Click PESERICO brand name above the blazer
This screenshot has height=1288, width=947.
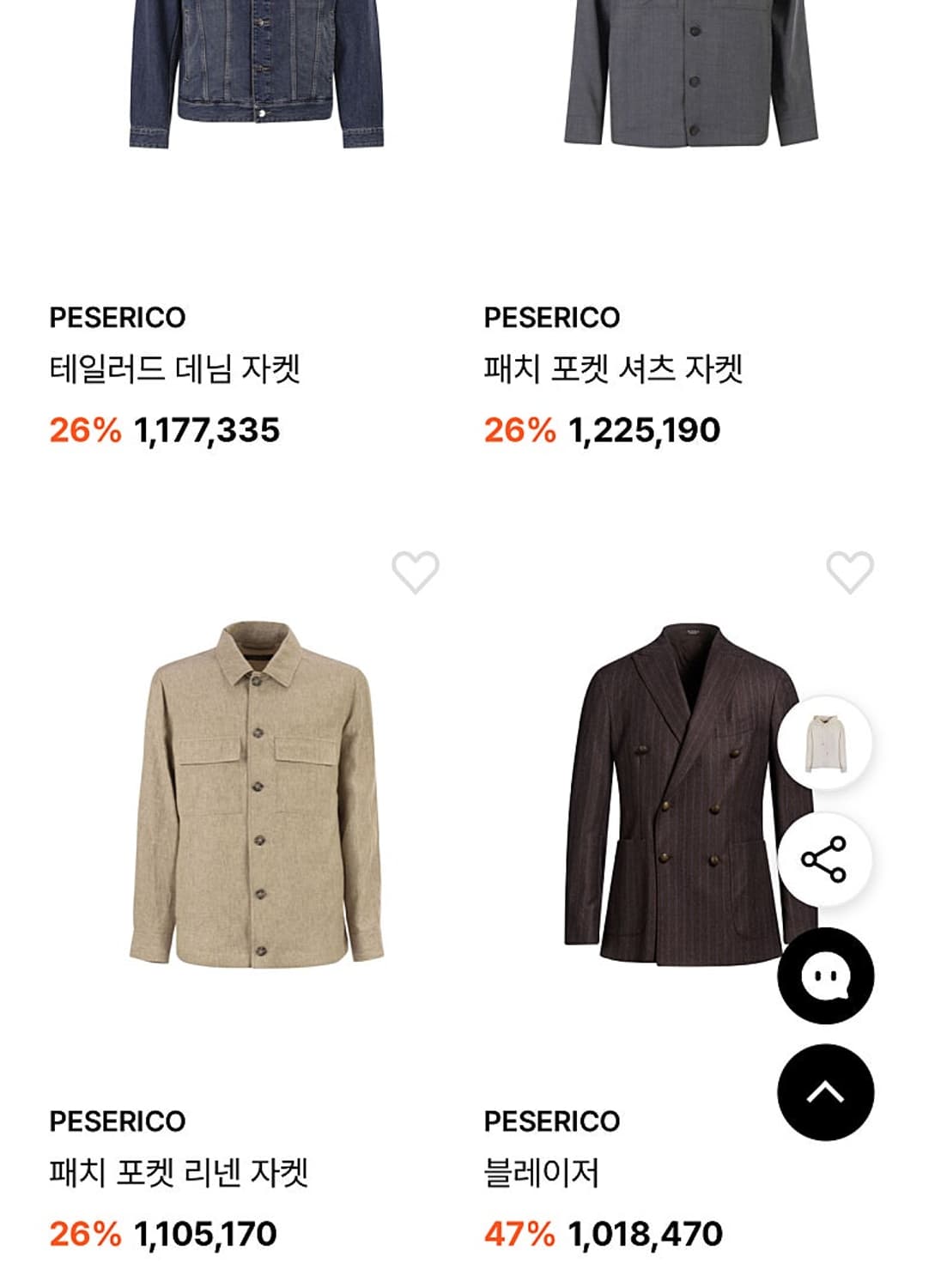(x=554, y=1121)
